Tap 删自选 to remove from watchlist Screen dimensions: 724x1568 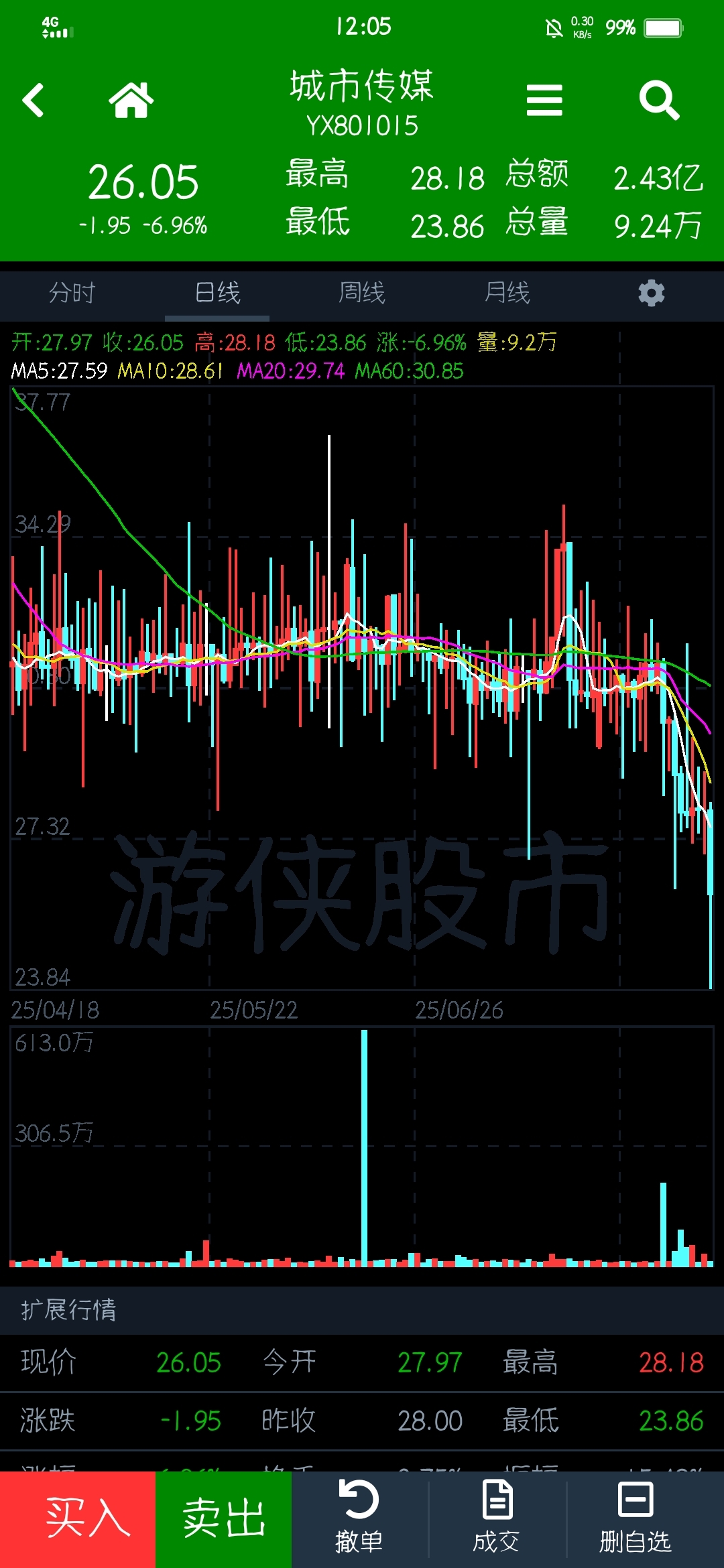[635, 1518]
